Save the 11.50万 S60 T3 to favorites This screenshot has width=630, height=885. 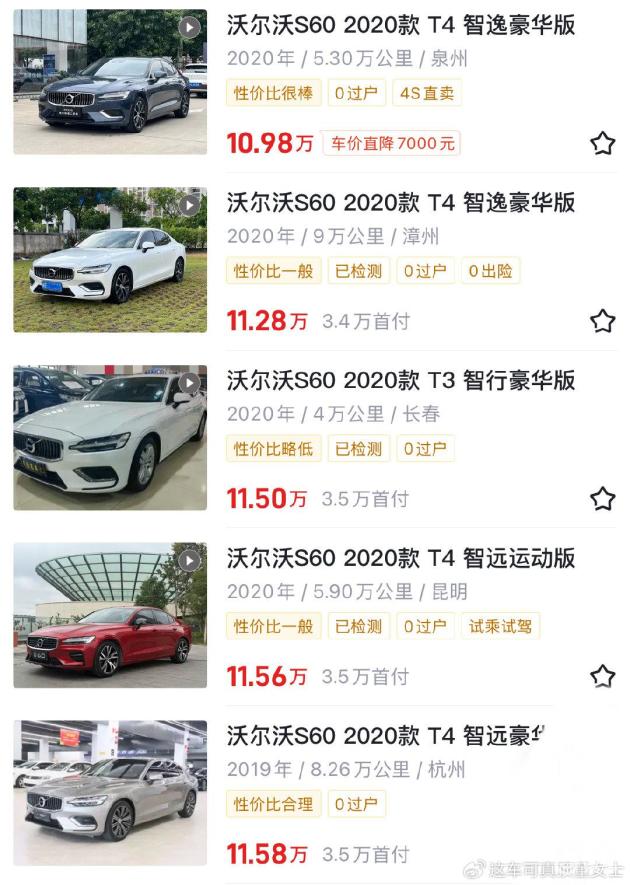click(x=602, y=498)
